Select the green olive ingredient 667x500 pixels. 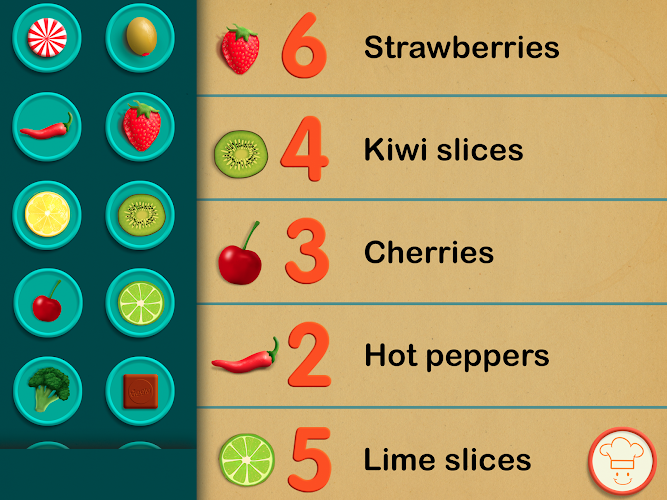[140, 38]
